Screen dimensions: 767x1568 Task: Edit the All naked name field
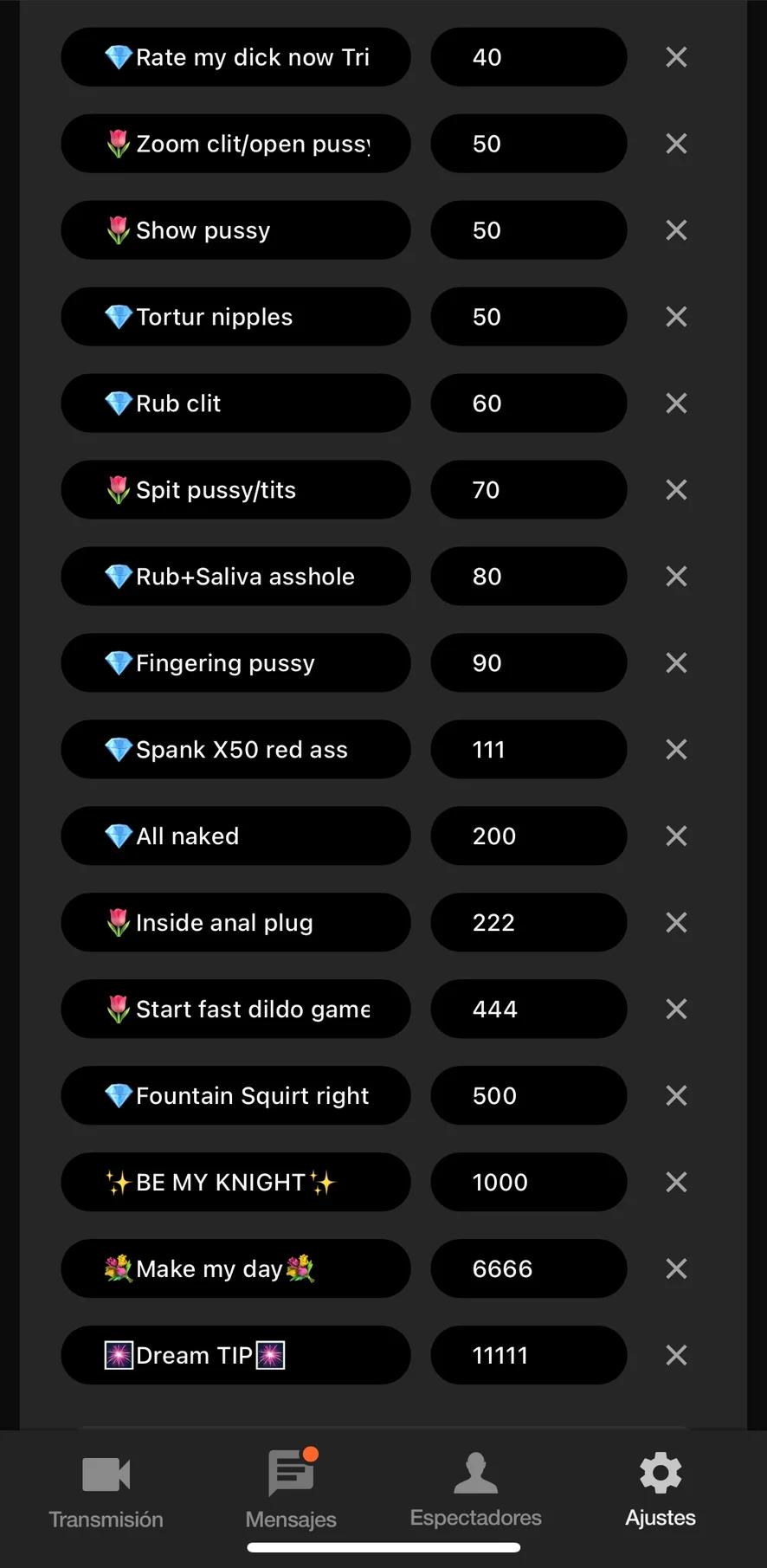click(235, 836)
